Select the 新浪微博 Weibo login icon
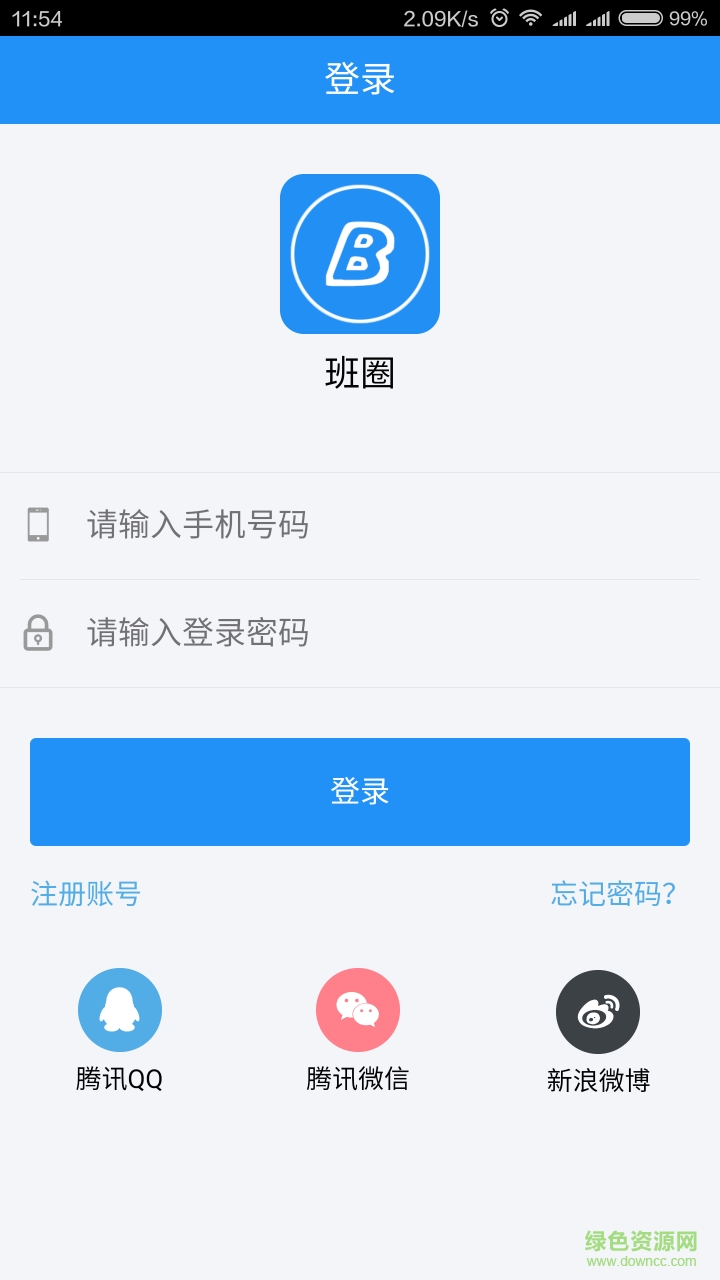The width and height of the screenshot is (720, 1280). coord(597,1011)
